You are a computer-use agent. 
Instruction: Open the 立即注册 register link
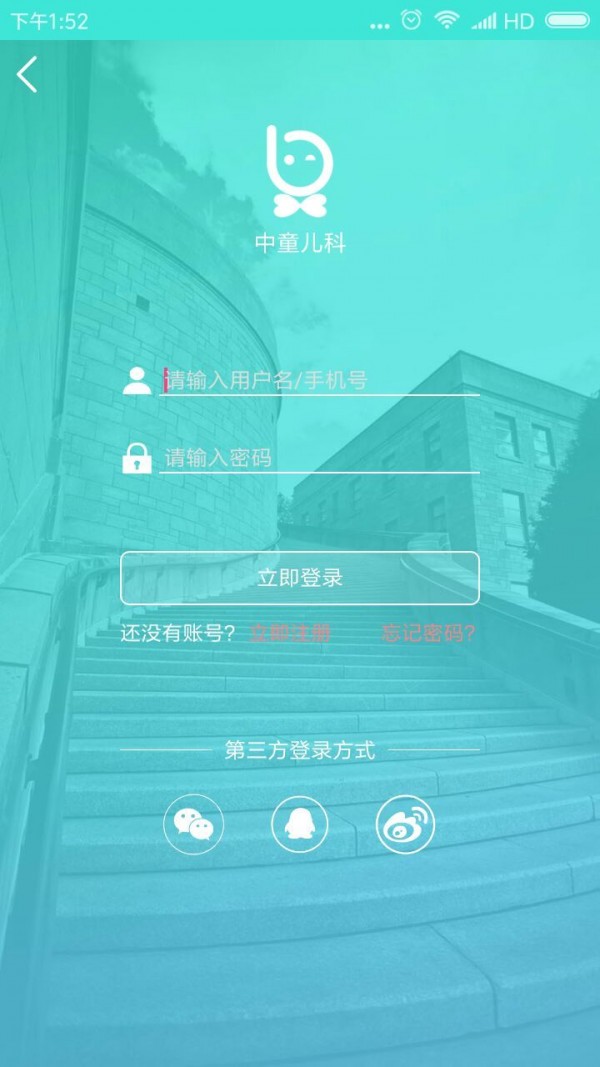click(290, 633)
